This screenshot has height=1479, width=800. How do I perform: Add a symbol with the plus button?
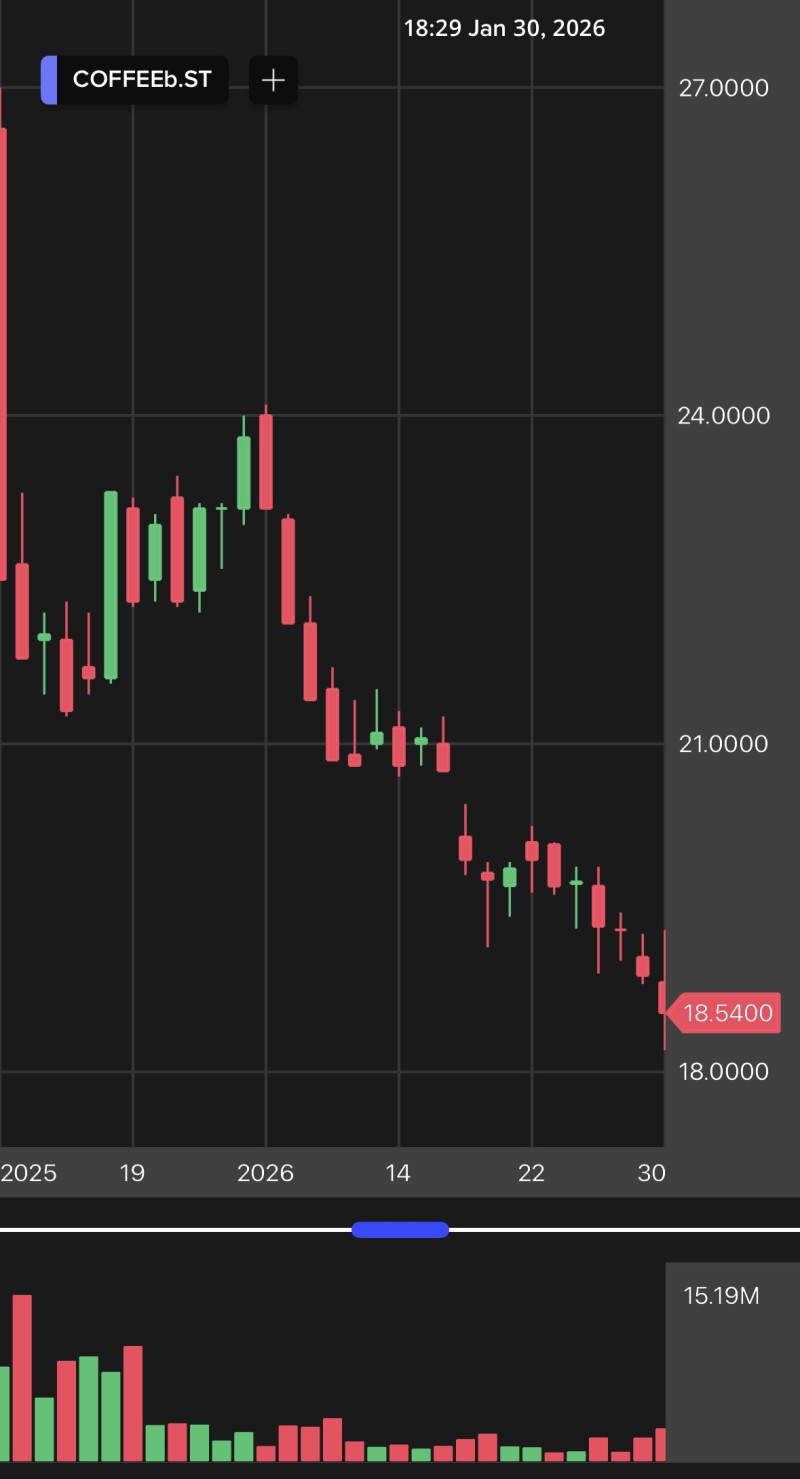[x=273, y=80]
